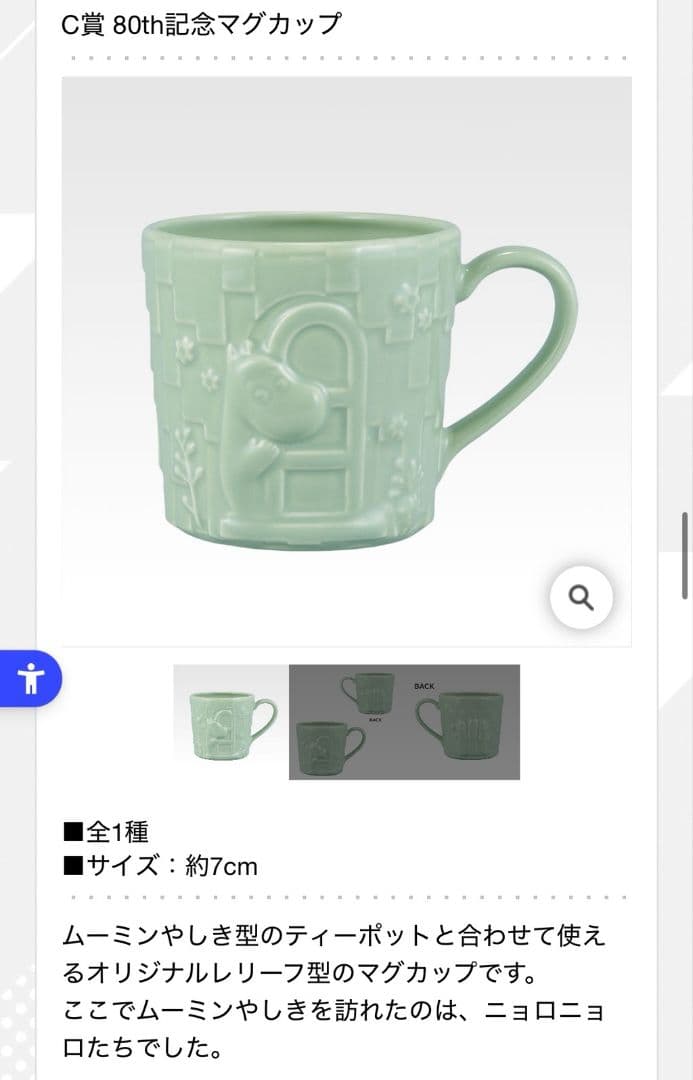This screenshot has width=693, height=1080.
Task: Tap the magnifier zoom icon on the mug image
Action: [x=581, y=598]
